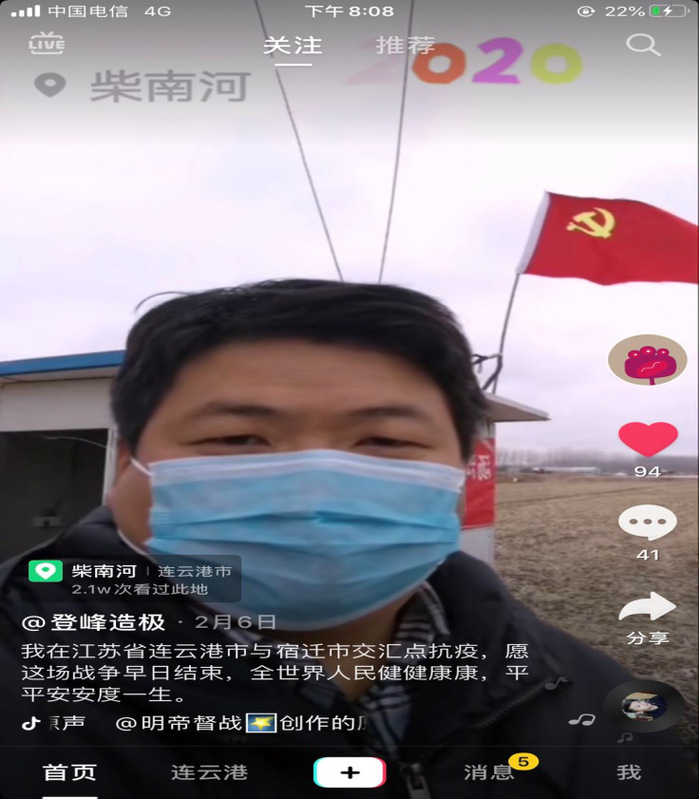Open the 我 profile tab
This screenshot has width=699, height=799.
[x=628, y=772]
